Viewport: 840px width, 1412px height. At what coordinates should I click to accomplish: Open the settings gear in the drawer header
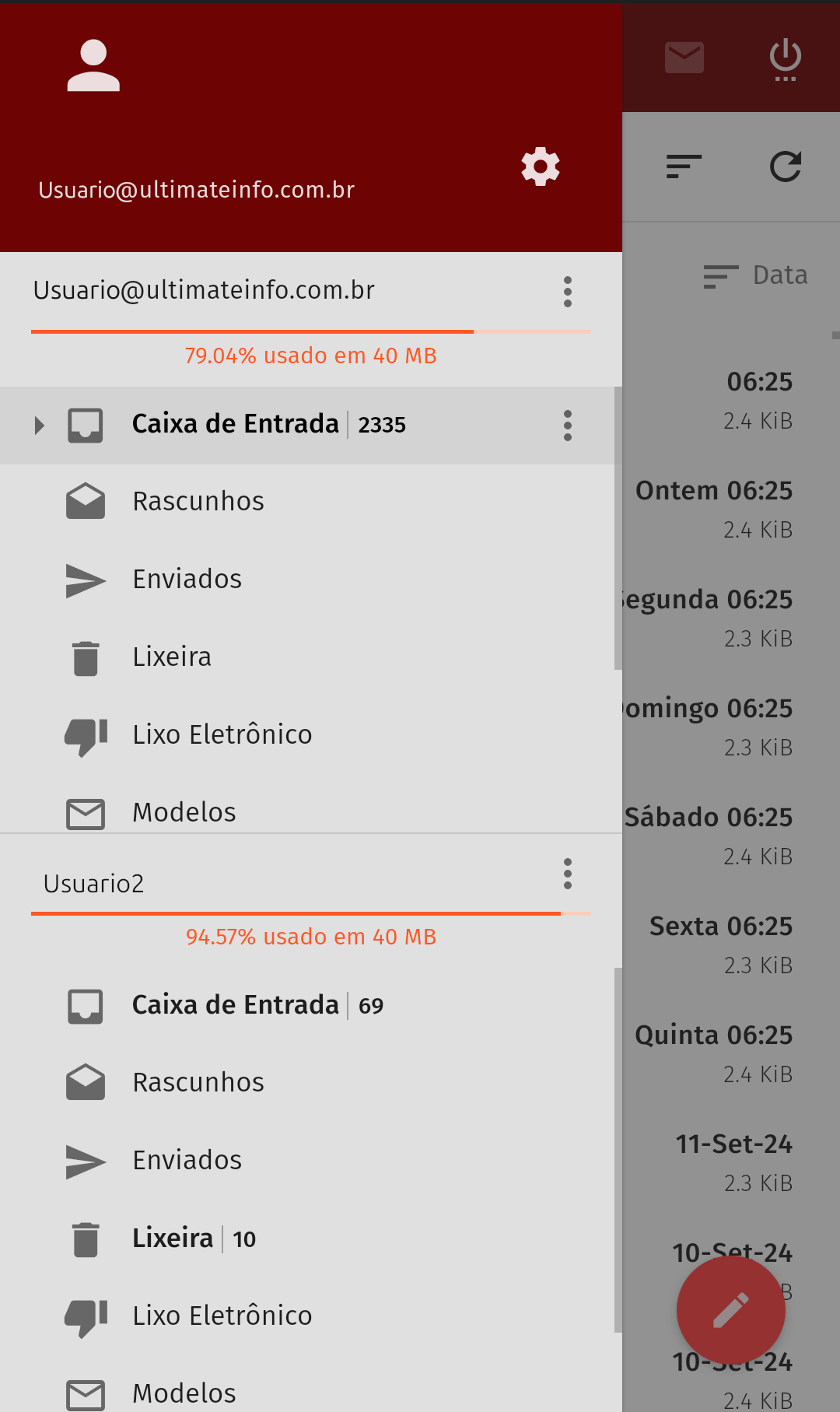pos(541,166)
